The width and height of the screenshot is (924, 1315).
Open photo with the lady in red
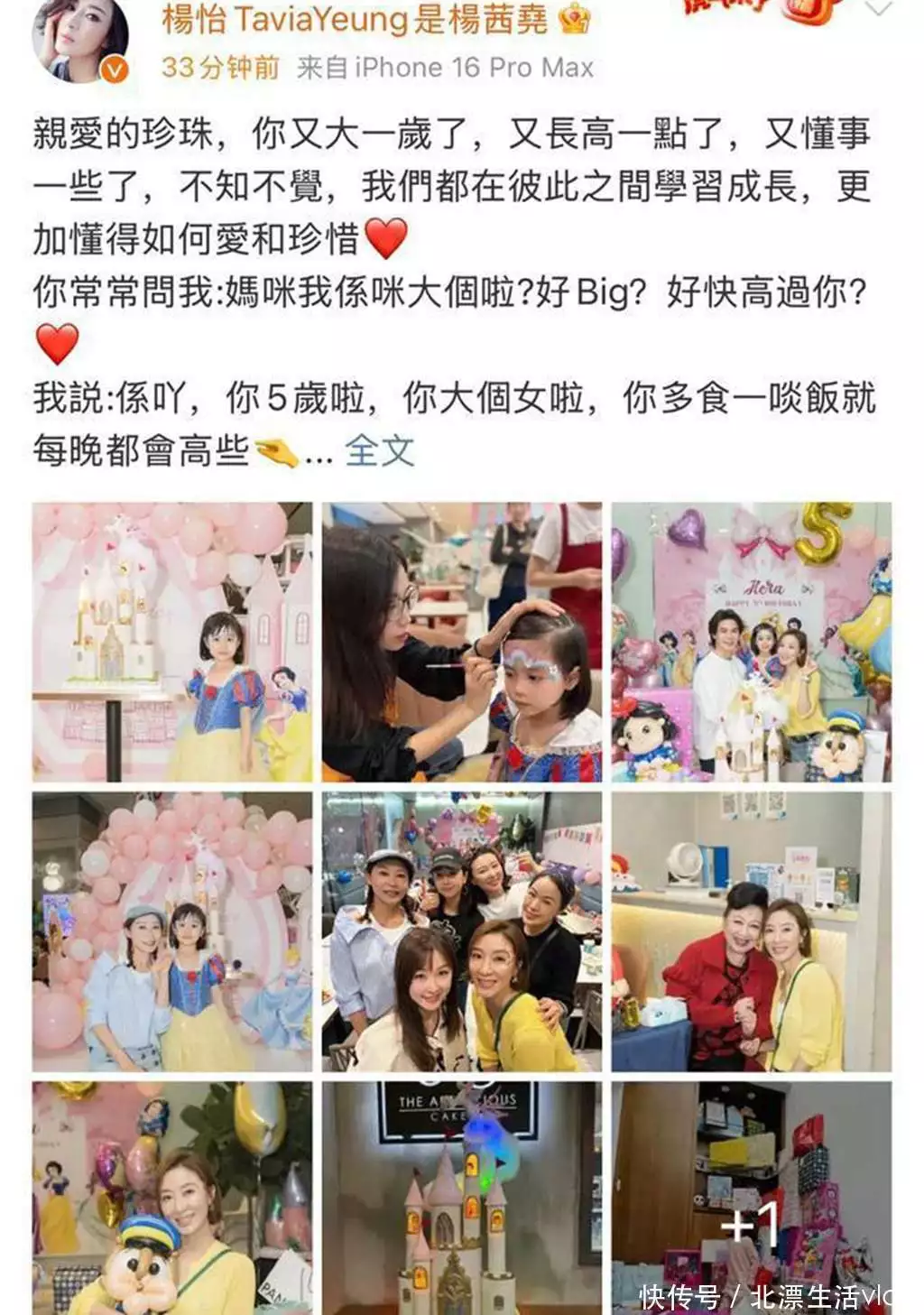(x=751, y=931)
